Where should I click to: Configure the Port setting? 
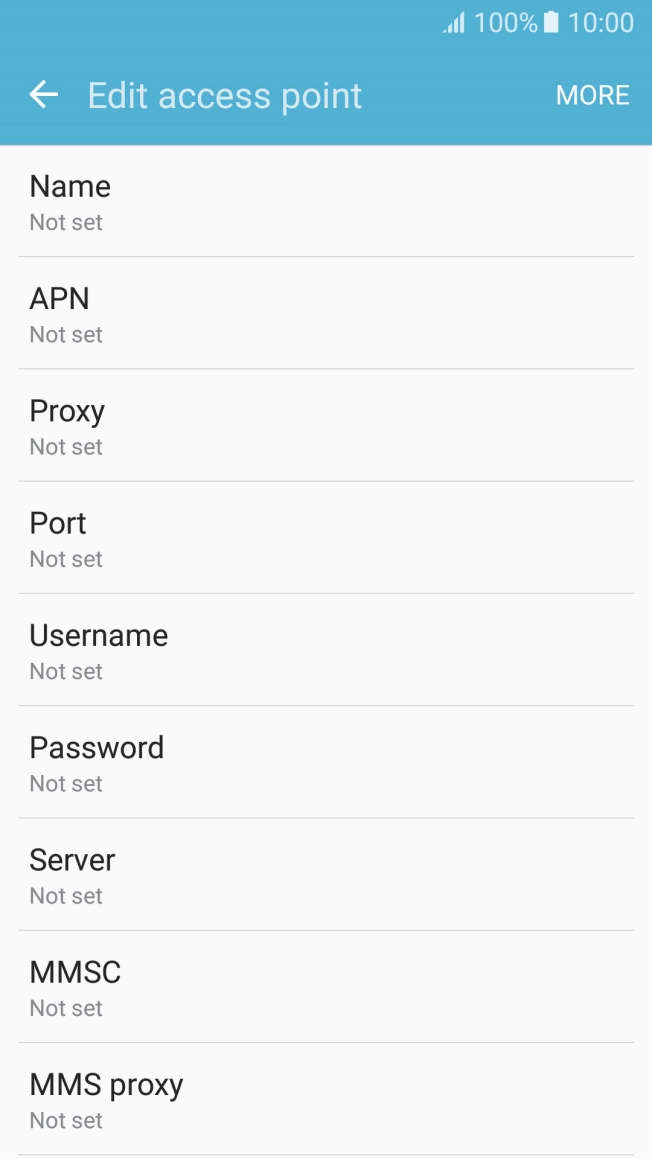[326, 537]
